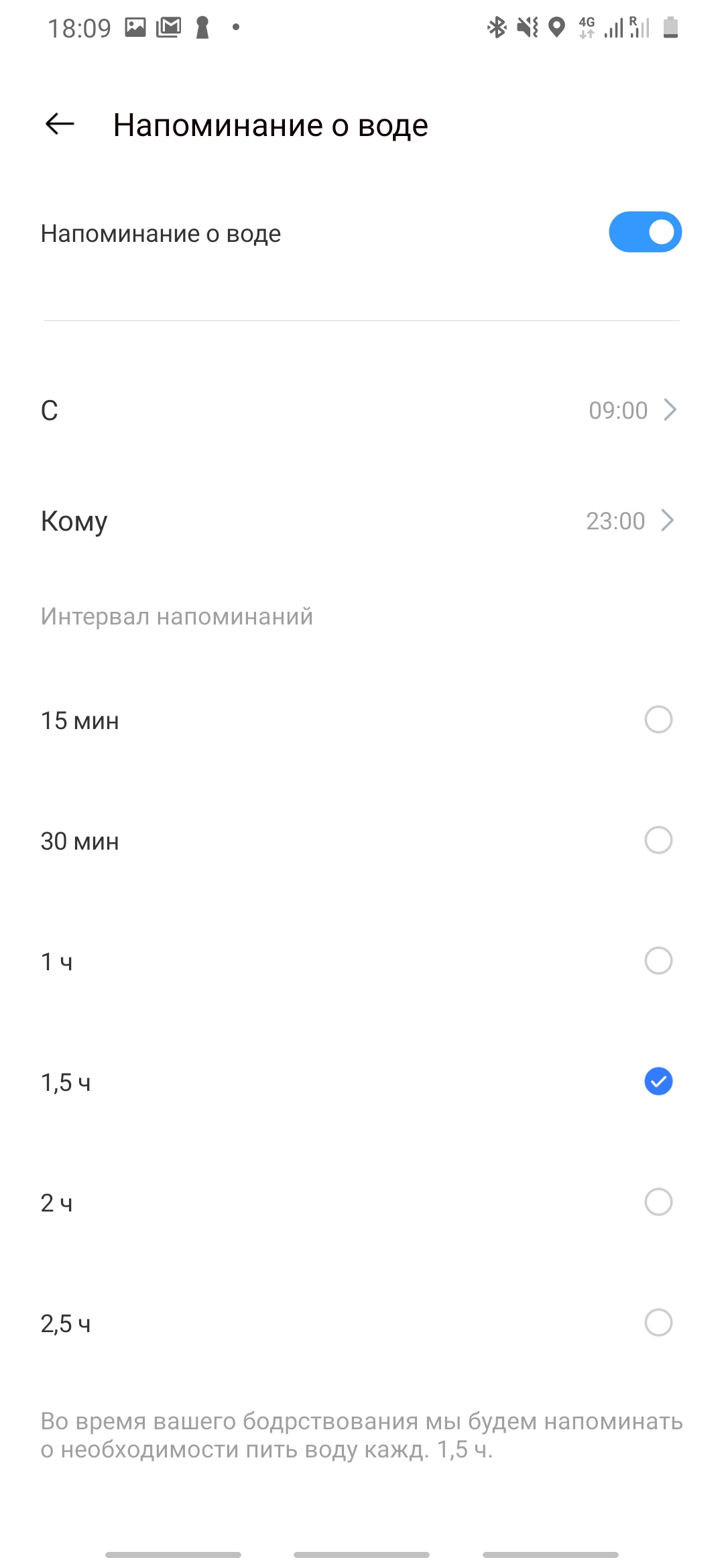Screen dimensions: 724x1568
Task: Tap the mute/vibrate icon in the status bar
Action: [528, 27]
